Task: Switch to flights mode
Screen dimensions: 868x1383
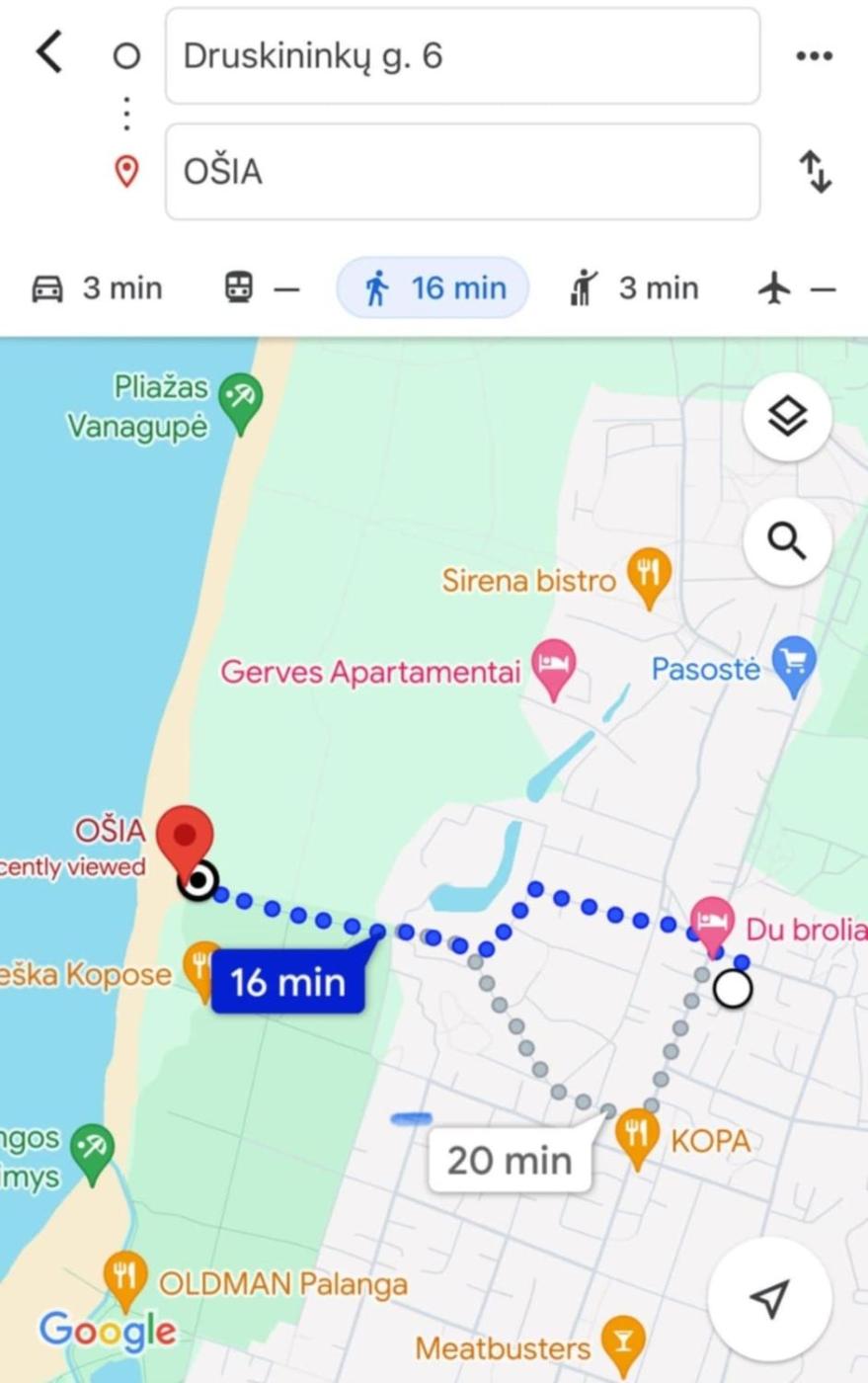Action: click(797, 288)
